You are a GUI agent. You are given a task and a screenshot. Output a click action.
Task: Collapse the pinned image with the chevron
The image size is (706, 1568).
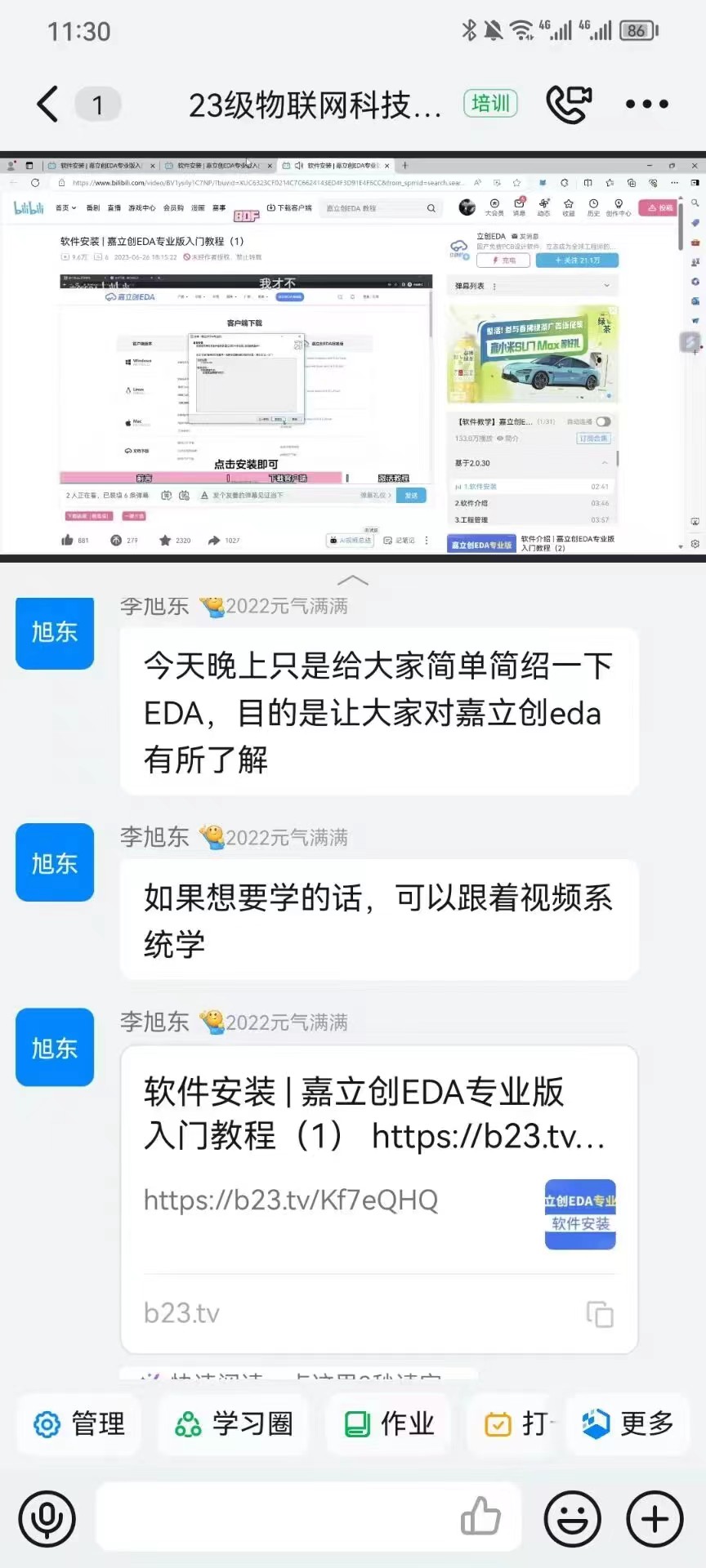pyautogui.click(x=352, y=580)
